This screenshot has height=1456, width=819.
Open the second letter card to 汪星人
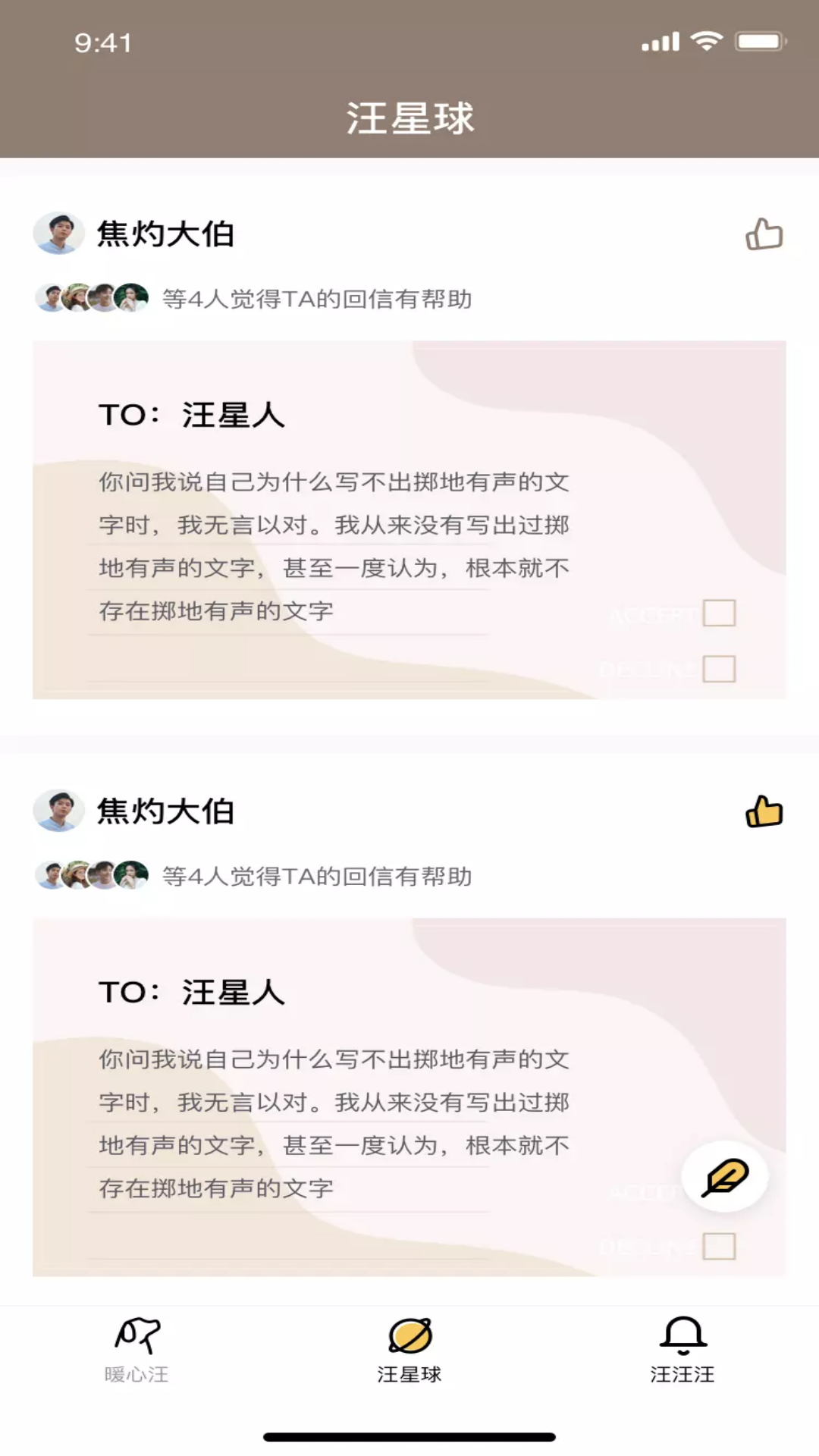click(409, 1097)
